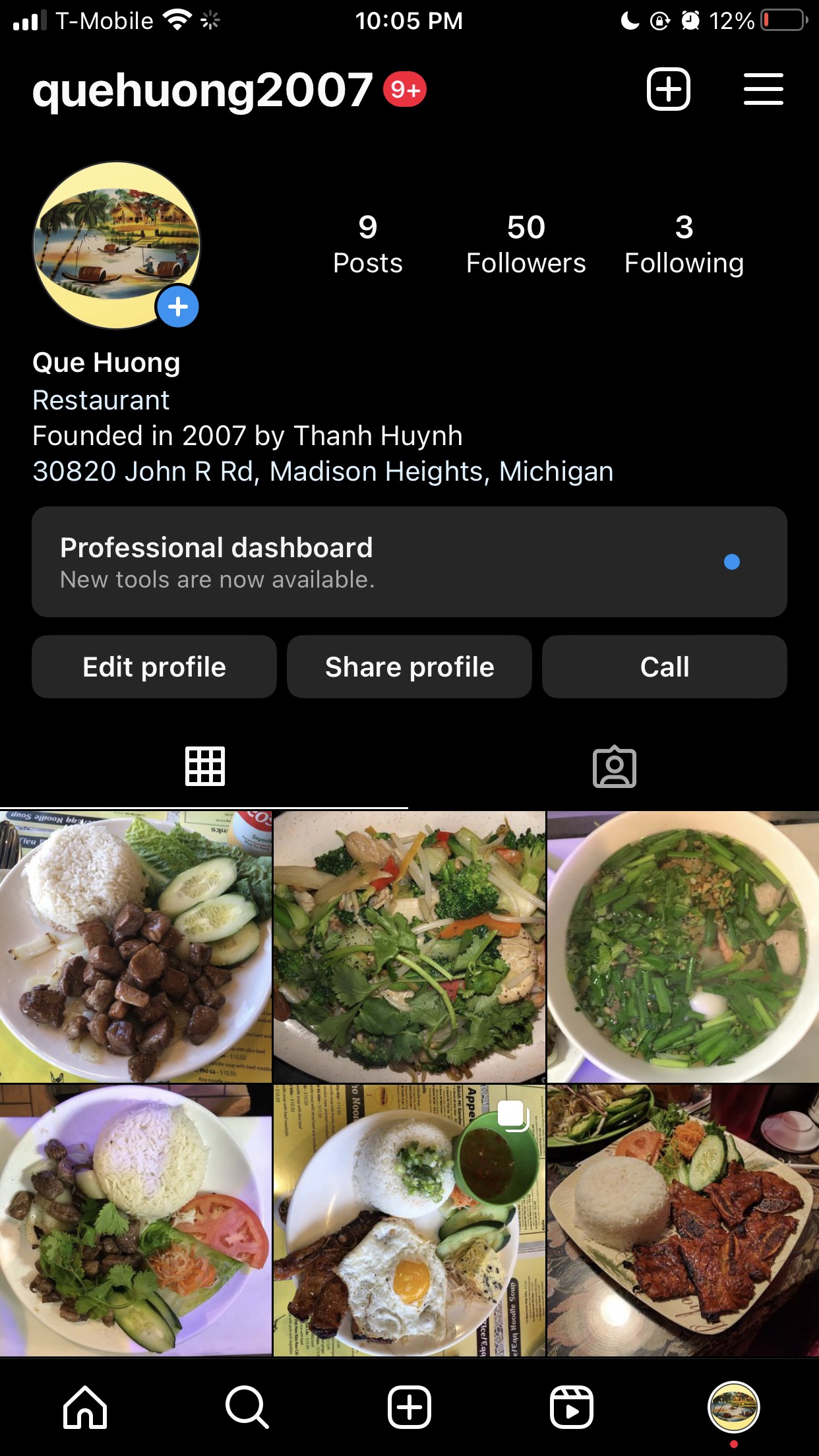
Task: Open the hamburger settings menu
Action: [x=763, y=89]
